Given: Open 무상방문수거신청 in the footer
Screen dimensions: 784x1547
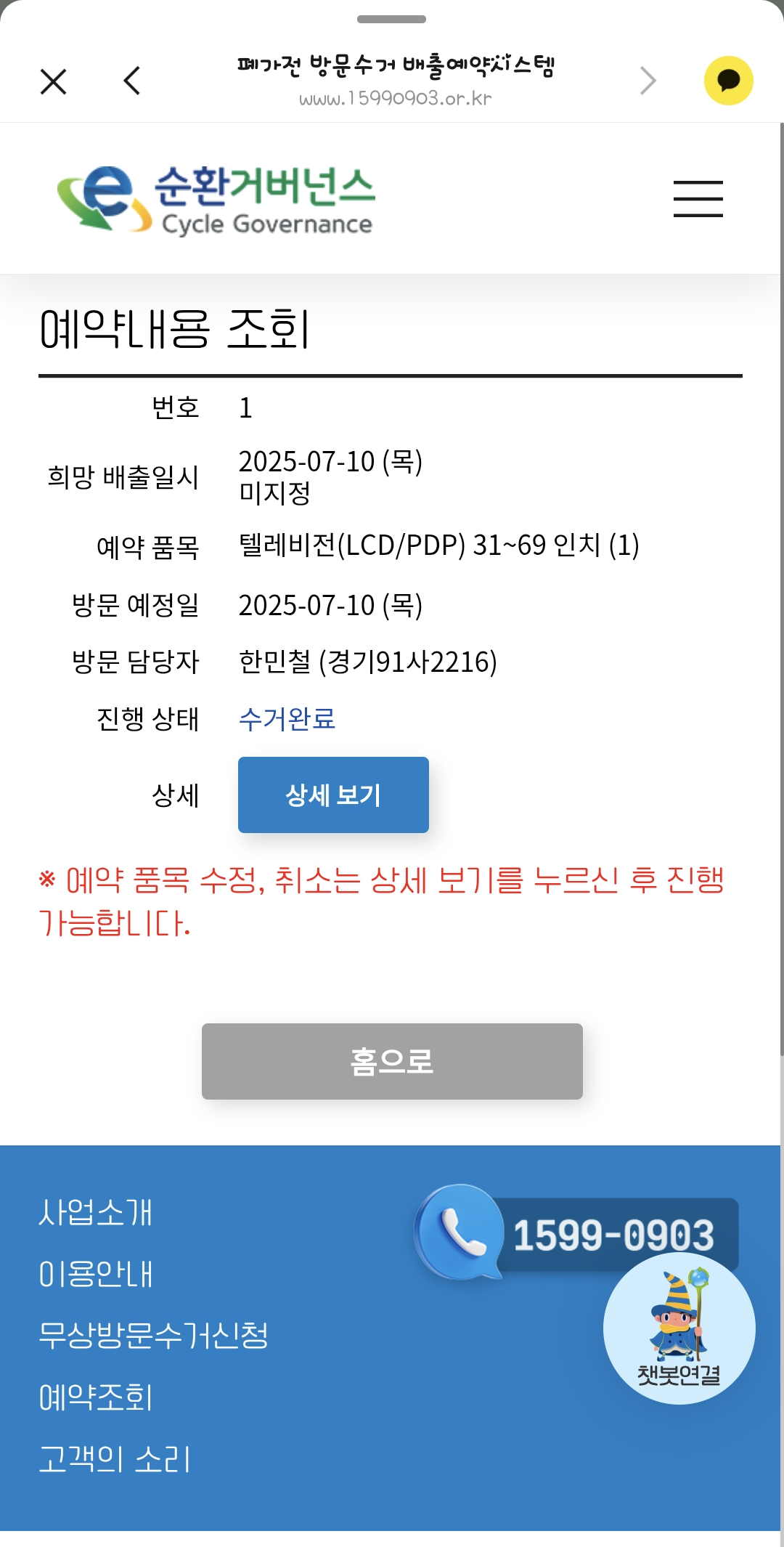Looking at the screenshot, I should tap(153, 1335).
